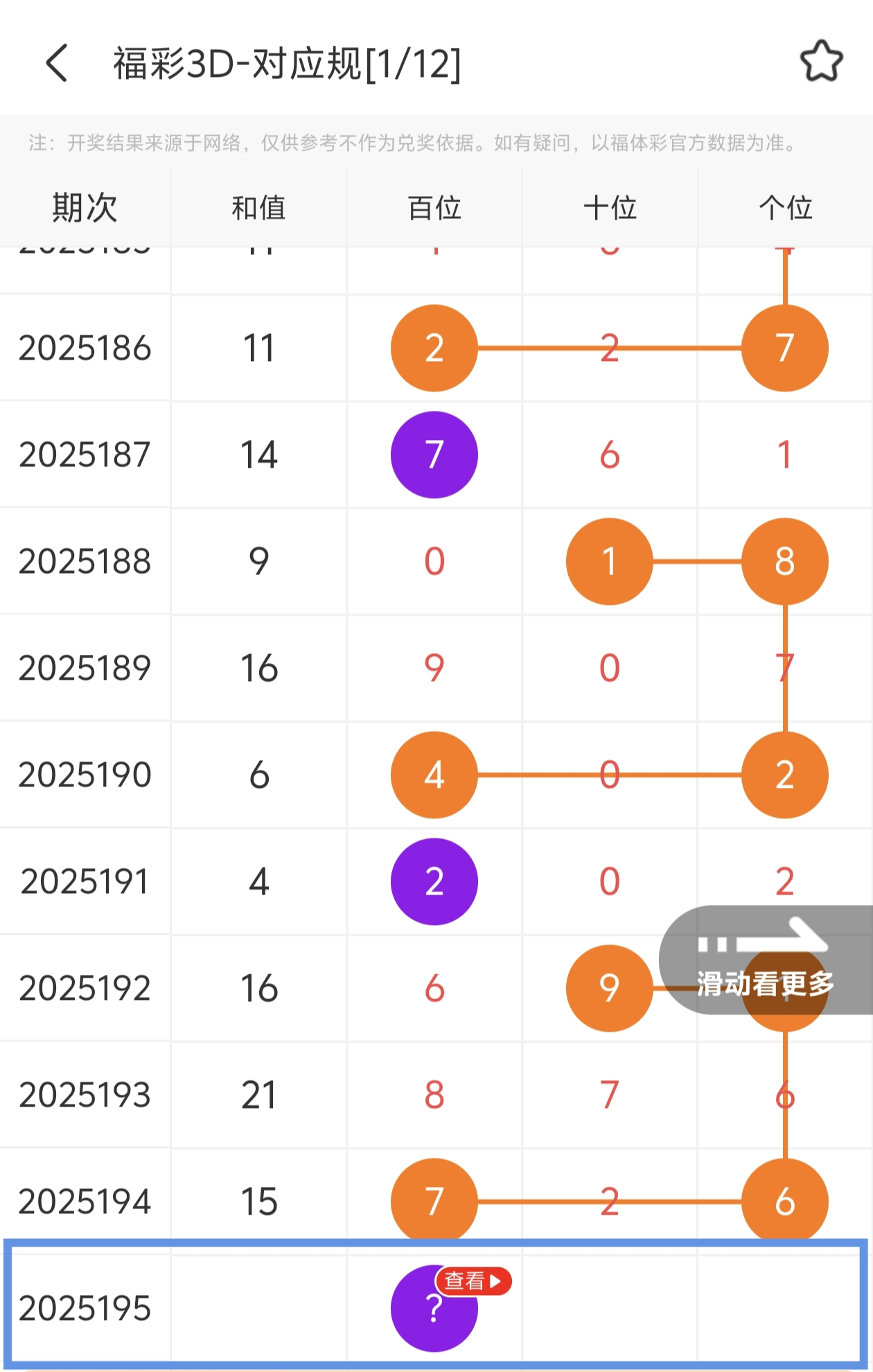
Task: Select the 十位 column header
Action: click(x=610, y=207)
